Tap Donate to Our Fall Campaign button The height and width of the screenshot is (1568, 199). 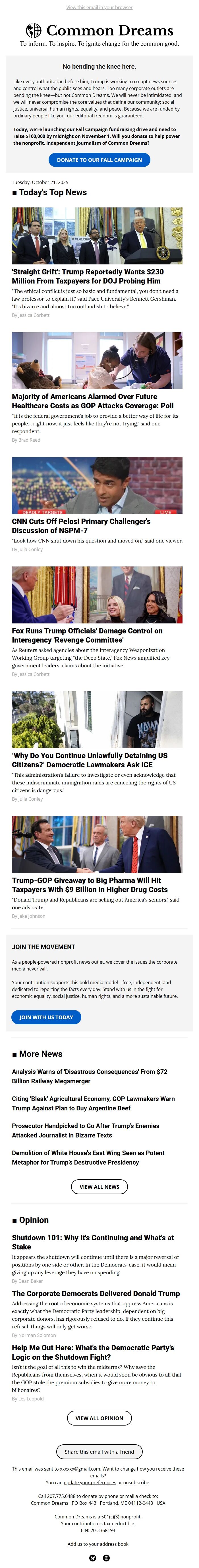pos(100,160)
